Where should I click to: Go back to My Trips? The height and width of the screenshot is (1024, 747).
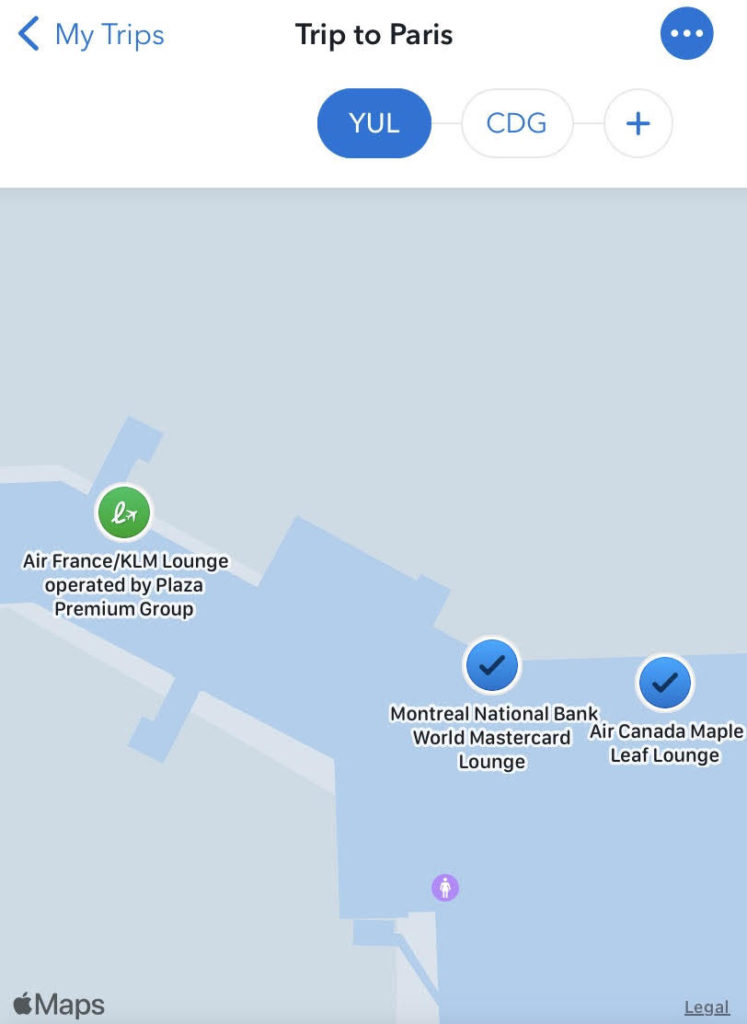(x=90, y=35)
